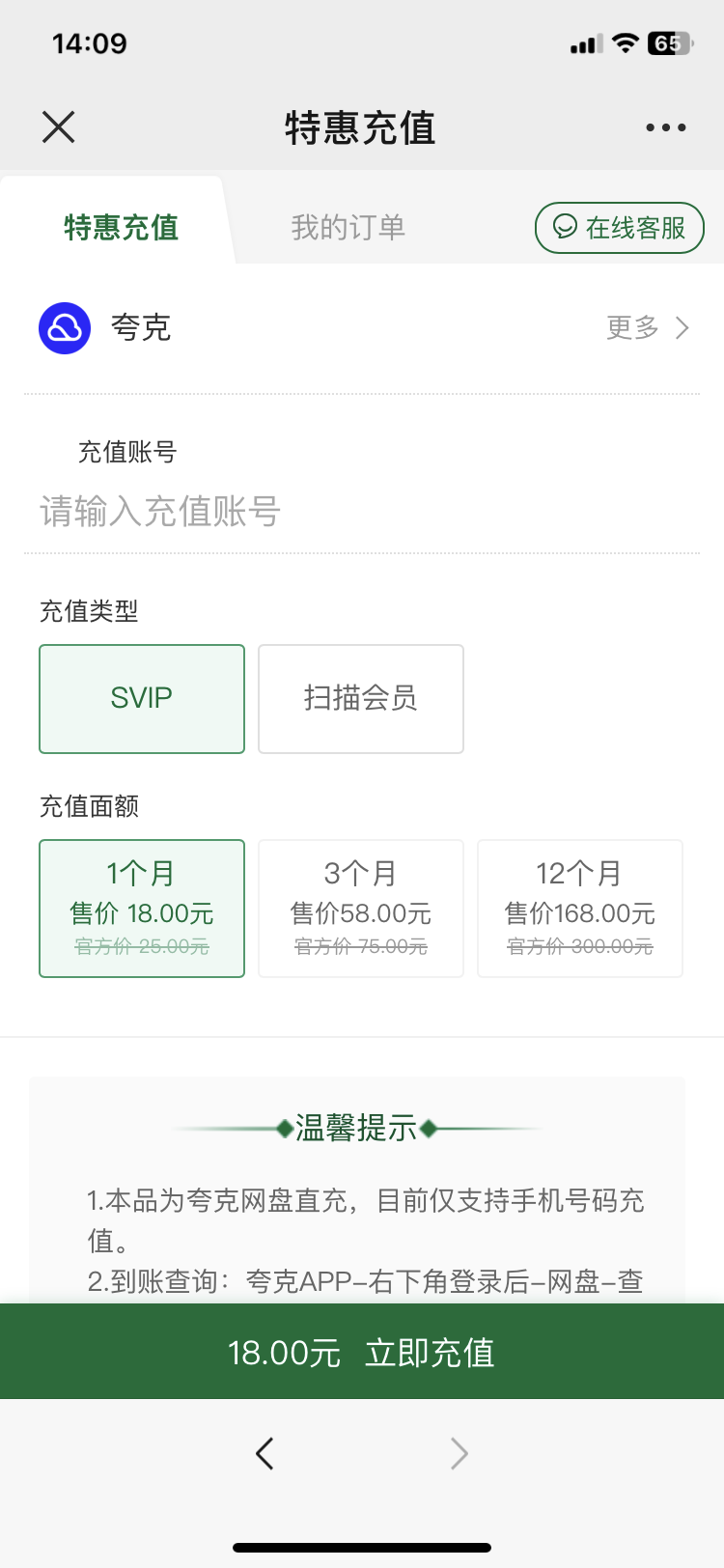The image size is (724, 1568).
Task: Close the 特惠充值 page
Action: click(59, 126)
